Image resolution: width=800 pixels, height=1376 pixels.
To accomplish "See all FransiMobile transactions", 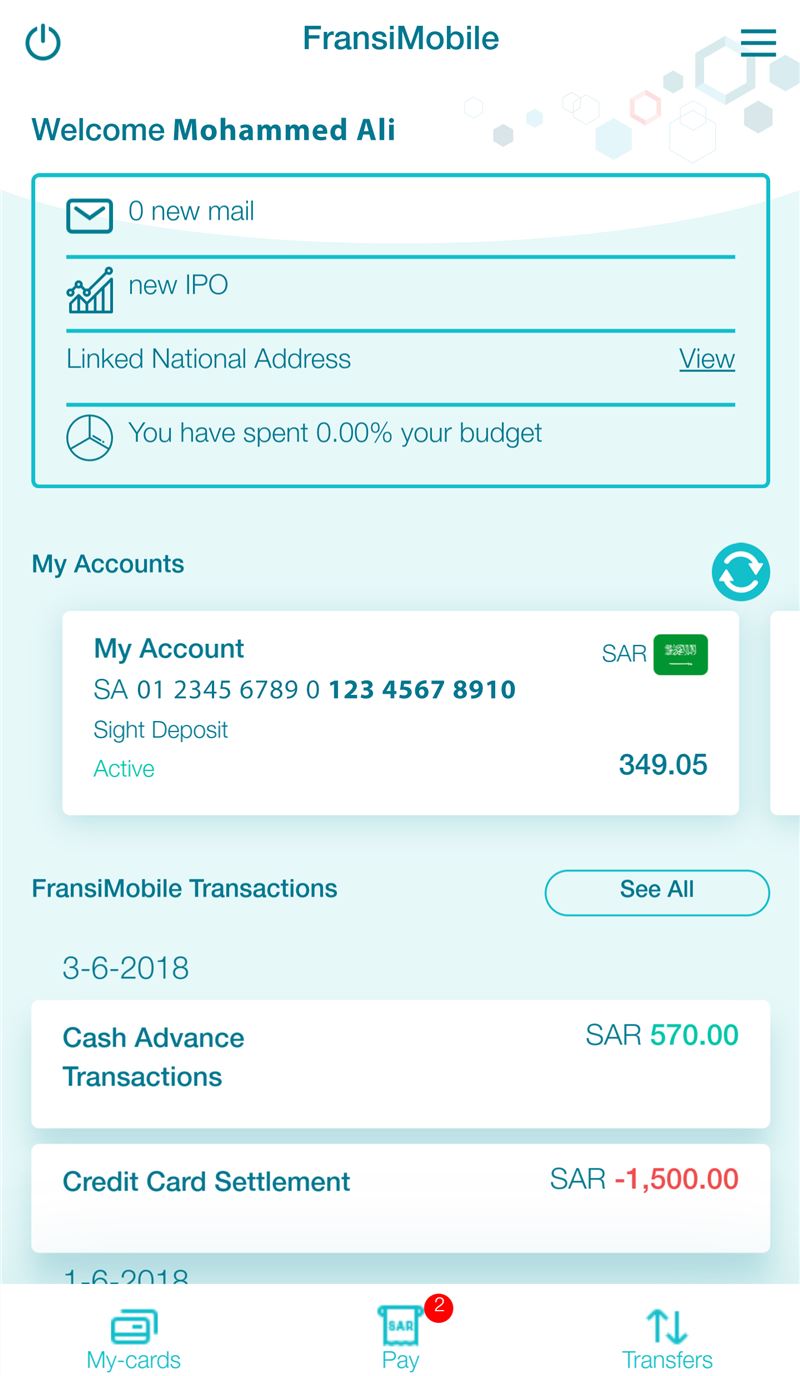I will [x=657, y=892].
